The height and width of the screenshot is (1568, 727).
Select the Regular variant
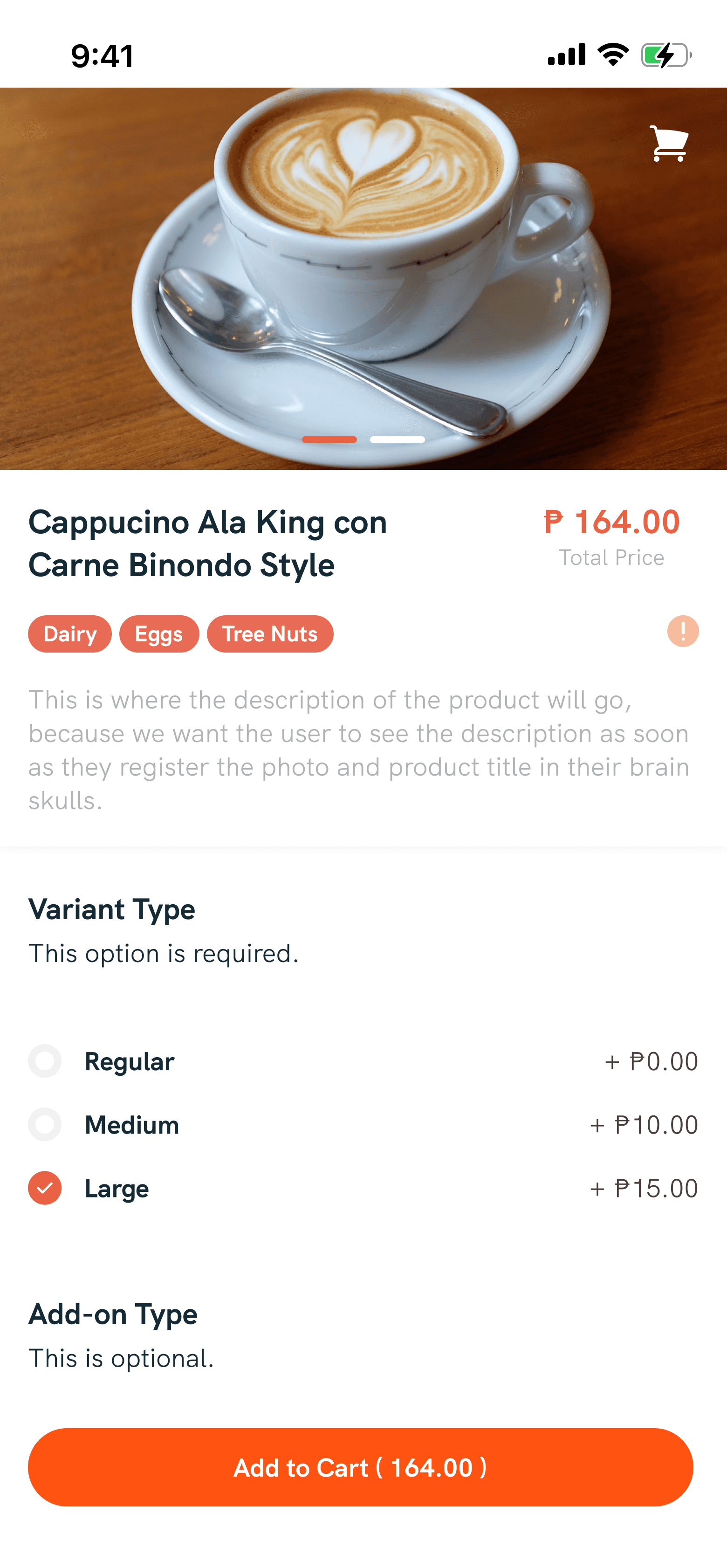(363, 1061)
